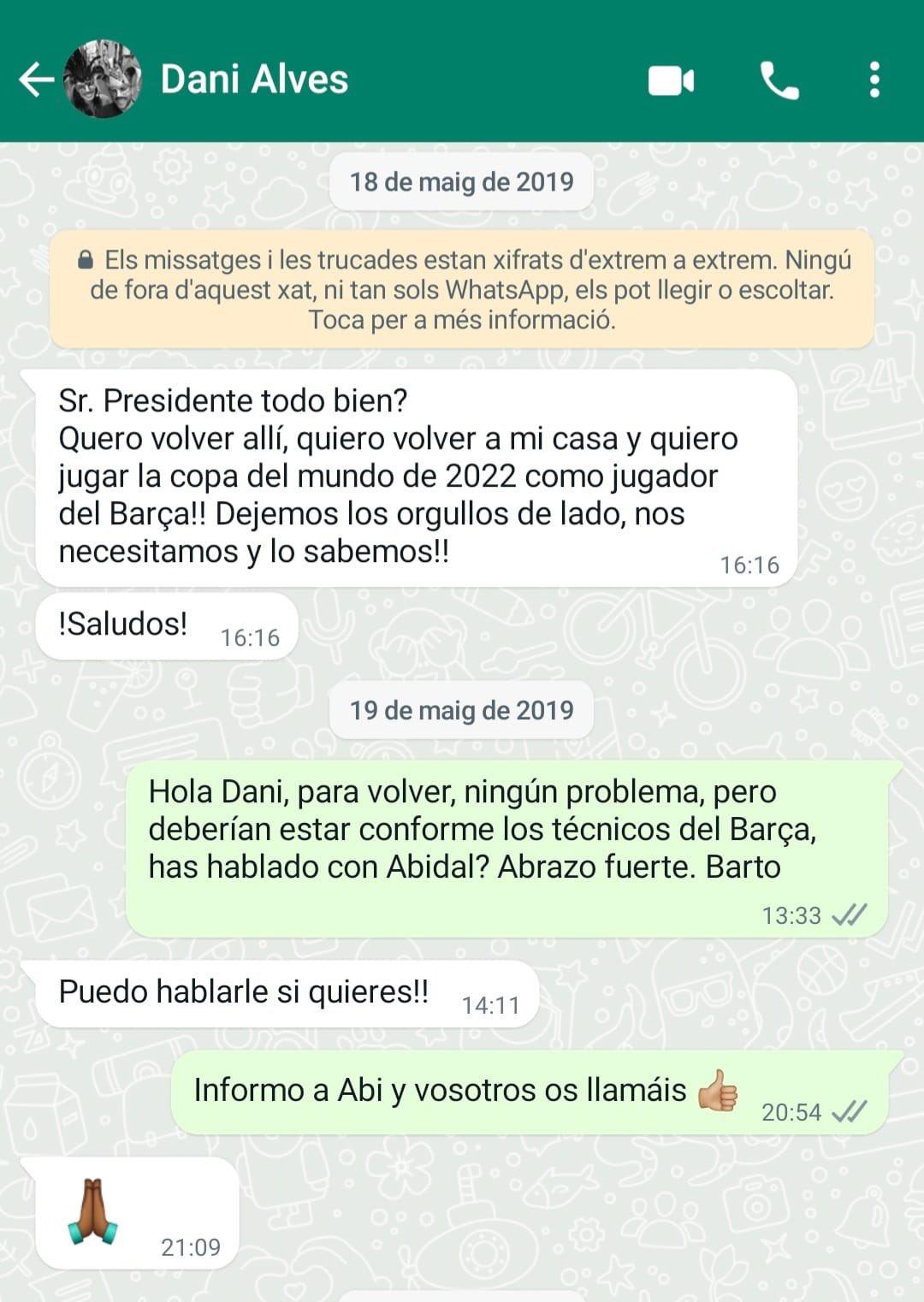Image resolution: width=924 pixels, height=1302 pixels.
Task: Tap the encryption notice for more info
Action: click(x=462, y=289)
